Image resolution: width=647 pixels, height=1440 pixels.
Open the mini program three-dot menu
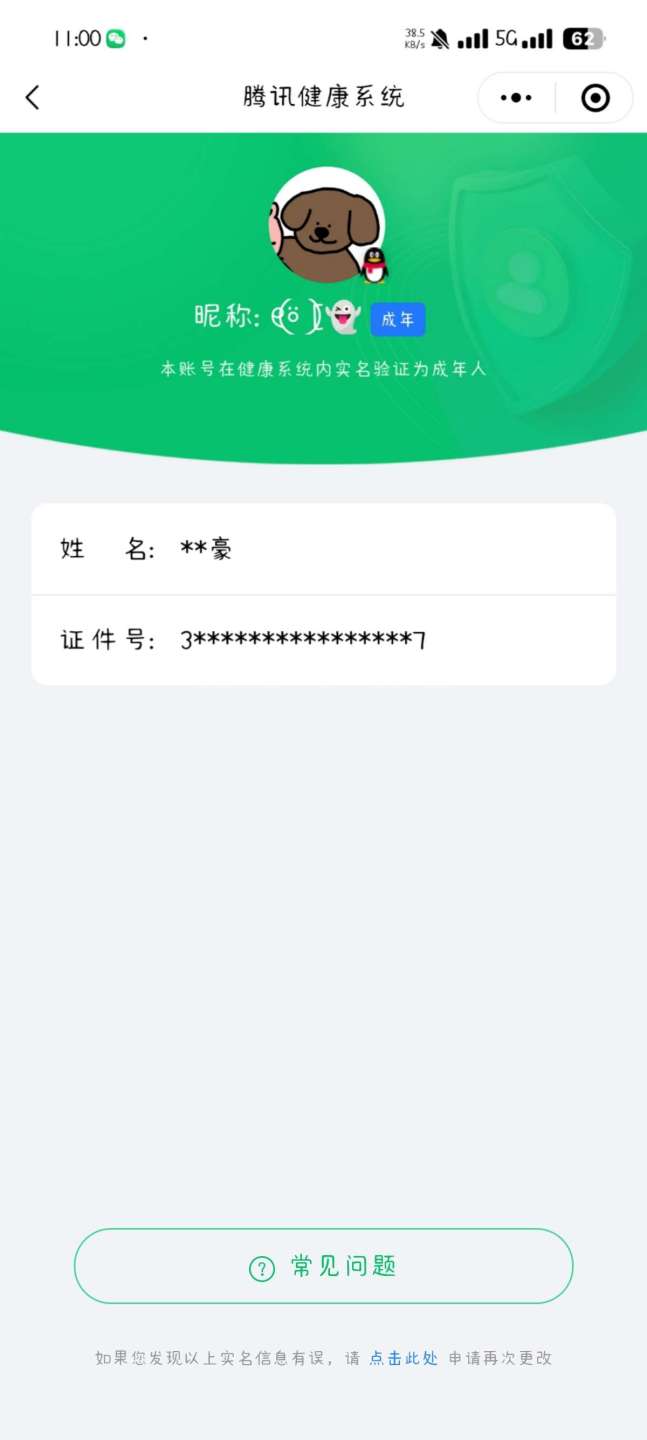[x=516, y=98]
